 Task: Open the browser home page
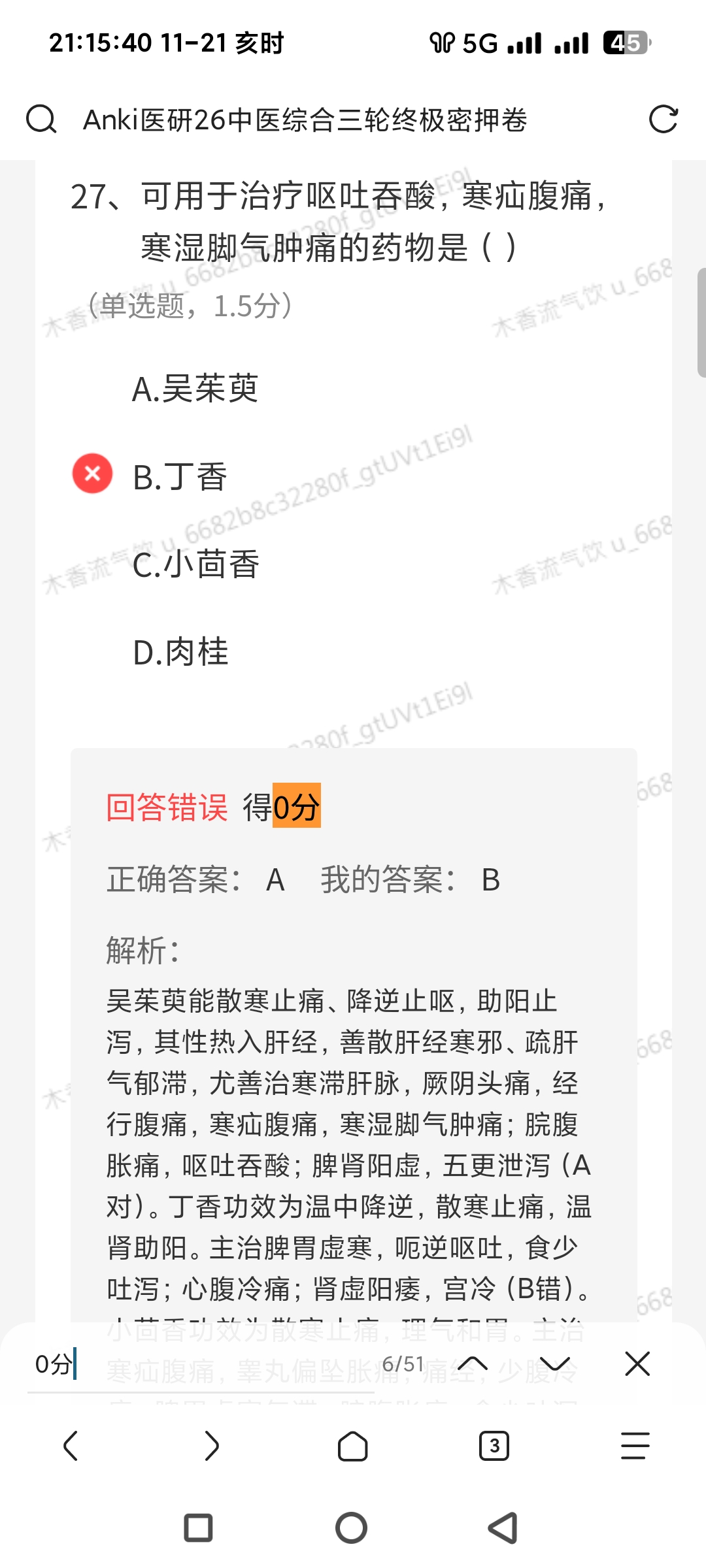click(353, 1446)
